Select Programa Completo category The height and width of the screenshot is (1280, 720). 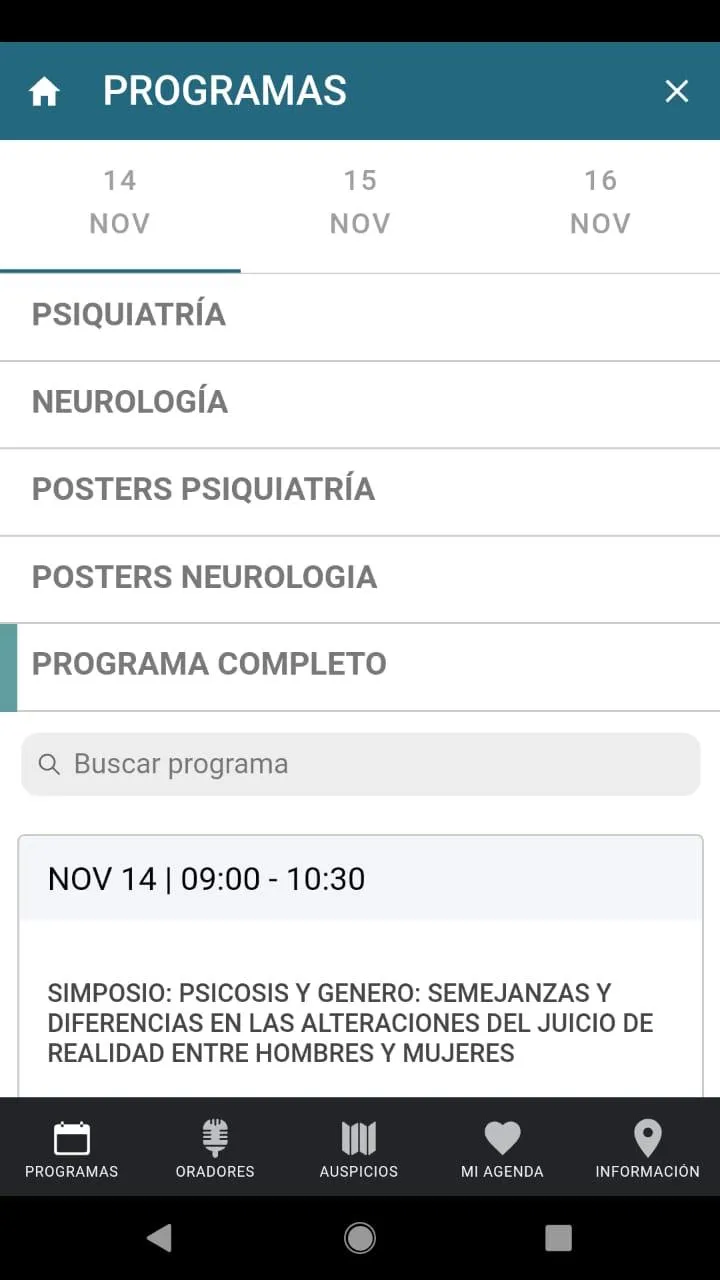(x=360, y=665)
